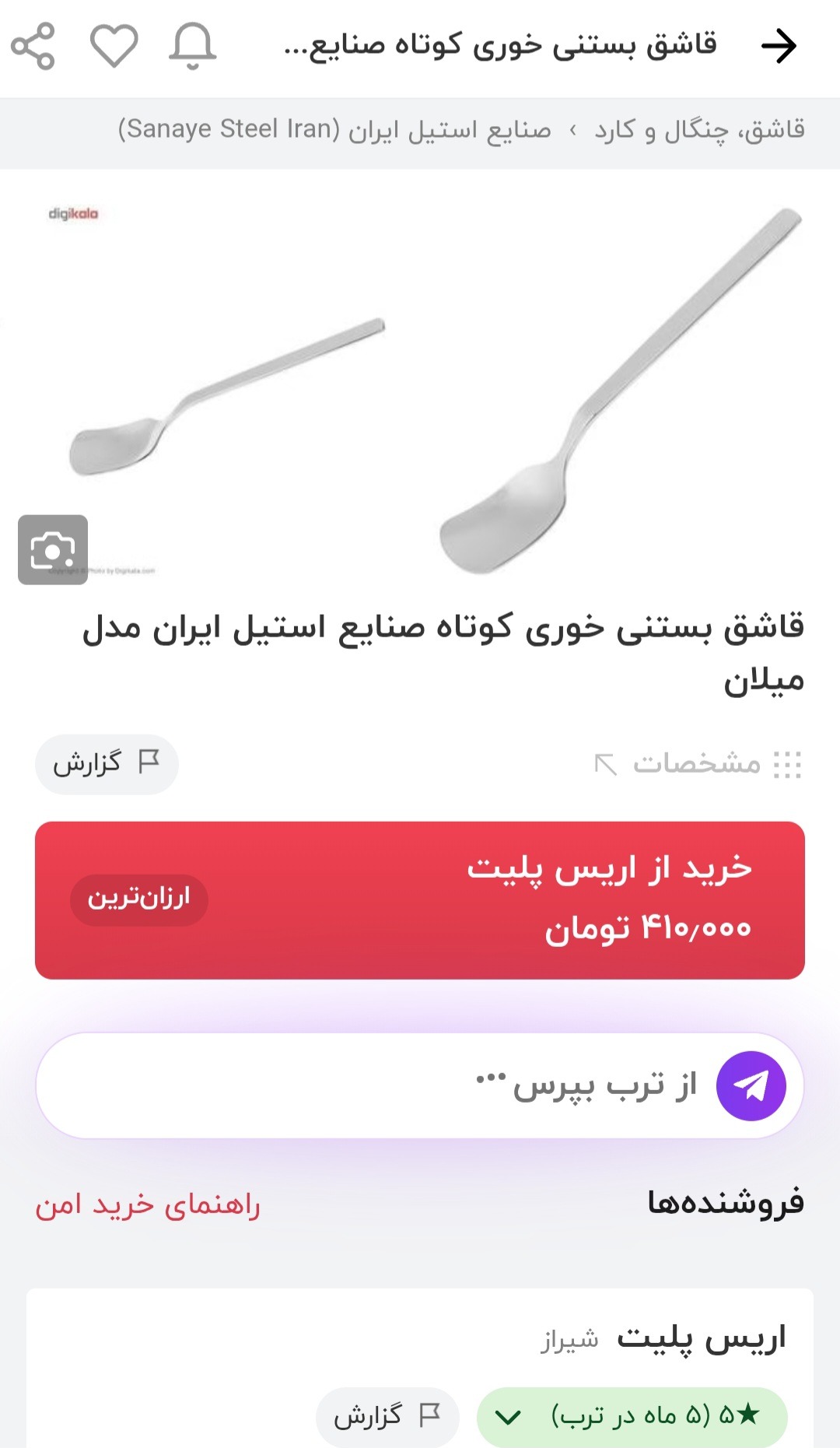Expand the اریس پلیت seller rating badge
Image resolution: width=840 pixels, height=1448 pixels.
632,1417
